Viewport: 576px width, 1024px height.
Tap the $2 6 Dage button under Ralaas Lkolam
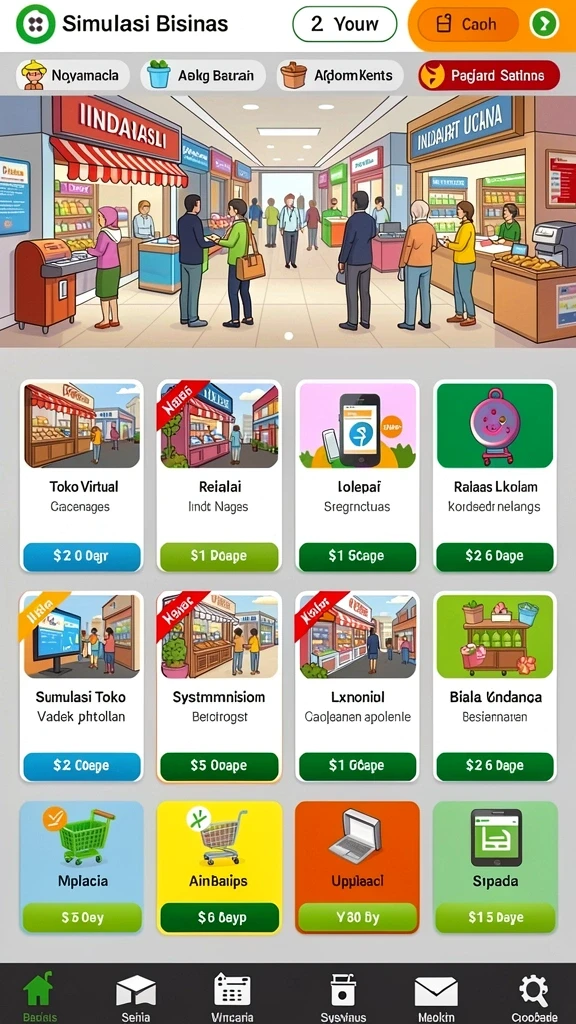[x=495, y=556]
